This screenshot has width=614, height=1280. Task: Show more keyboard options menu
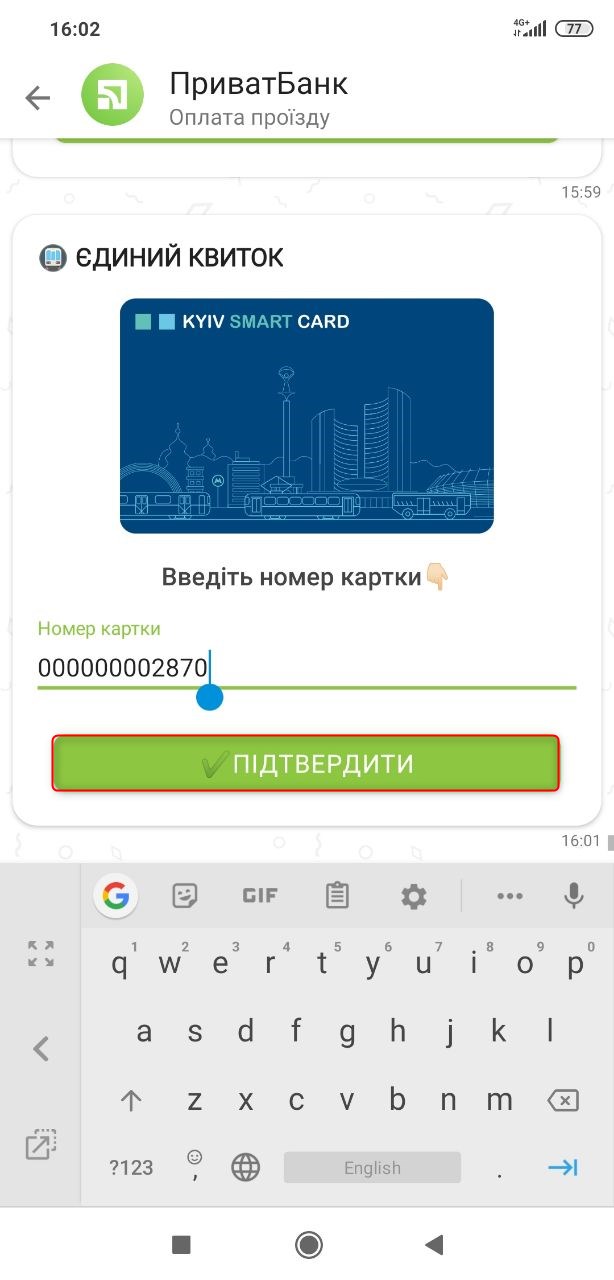point(510,895)
